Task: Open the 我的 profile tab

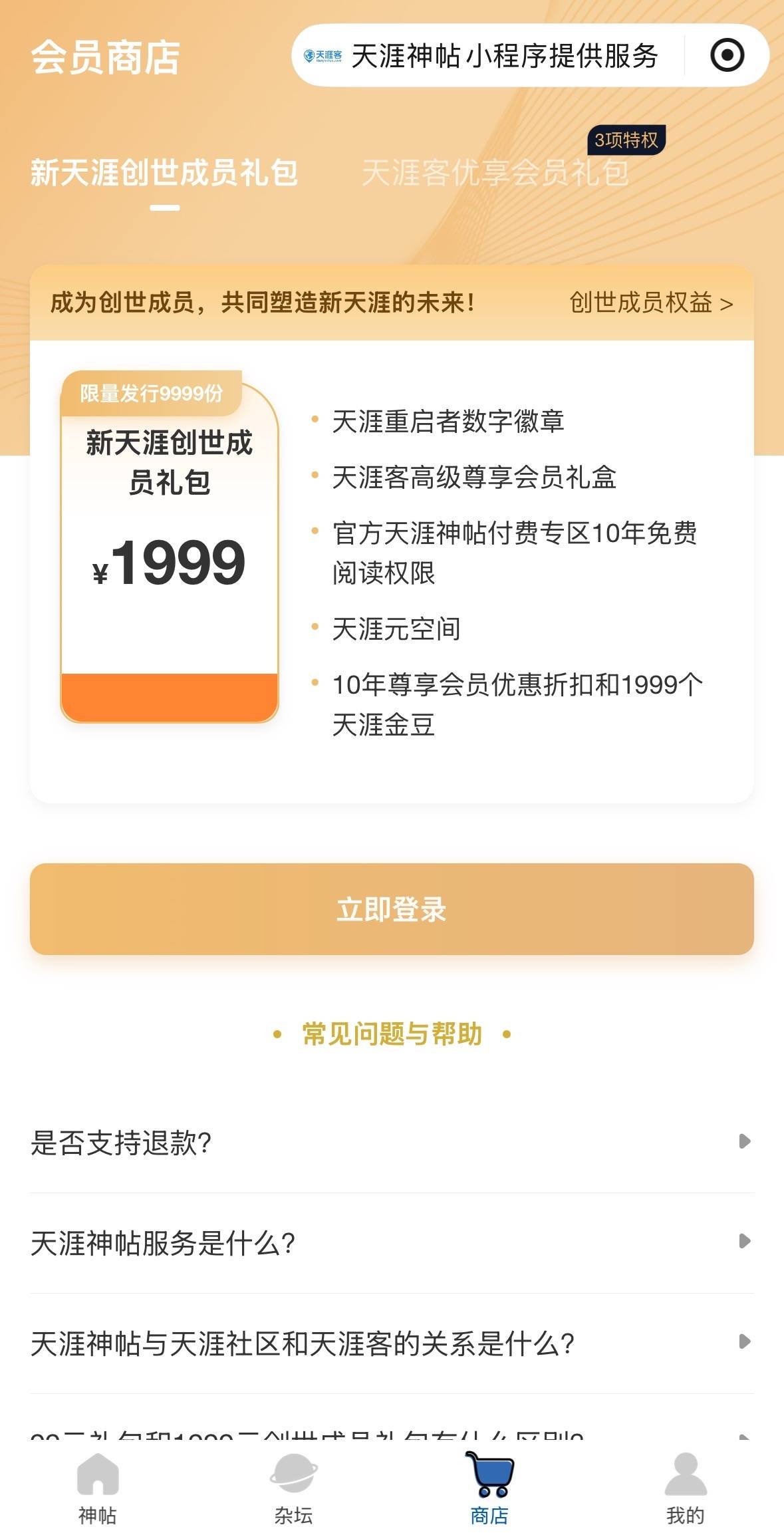Action: click(686, 1488)
